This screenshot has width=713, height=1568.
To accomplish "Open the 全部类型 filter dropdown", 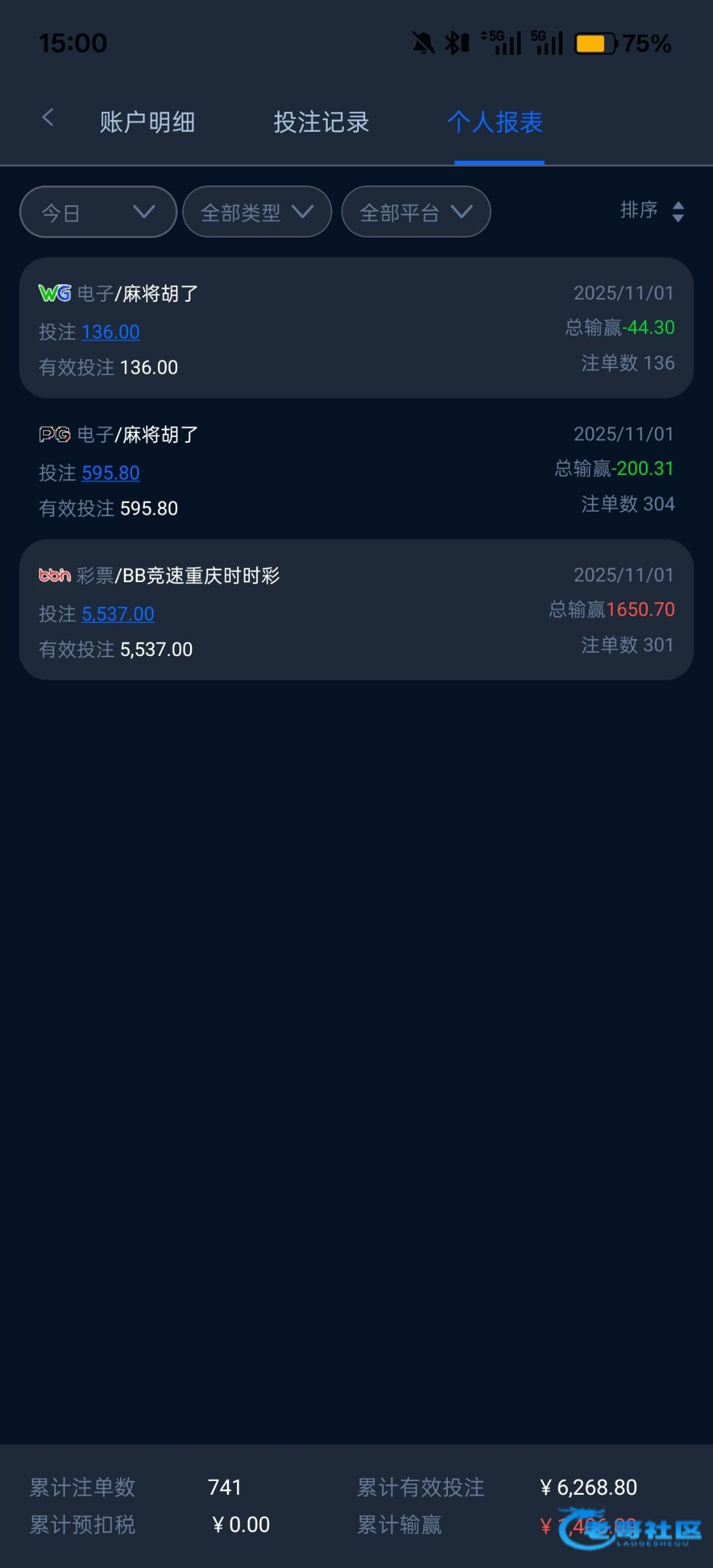I will click(x=257, y=212).
